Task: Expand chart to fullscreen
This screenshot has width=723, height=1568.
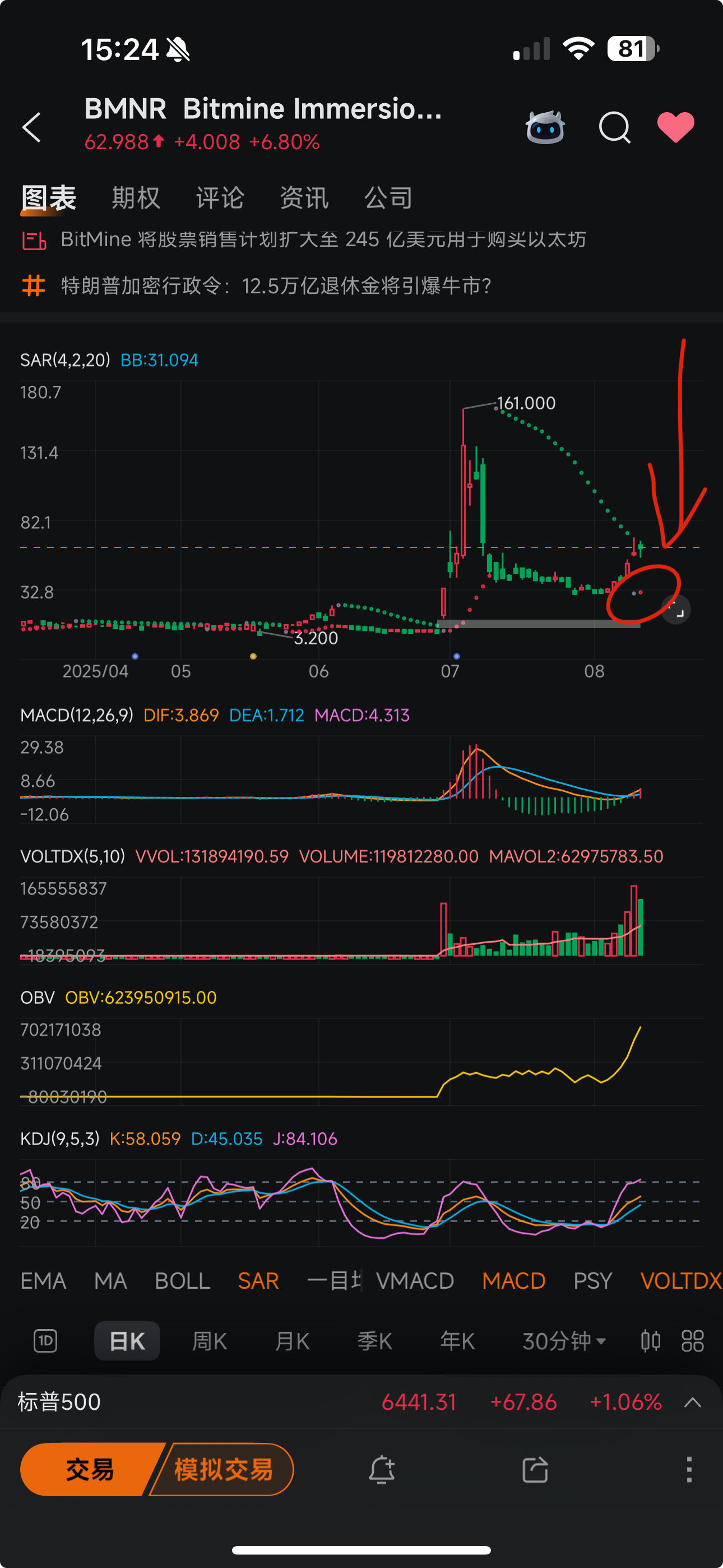Action: pyautogui.click(x=676, y=610)
